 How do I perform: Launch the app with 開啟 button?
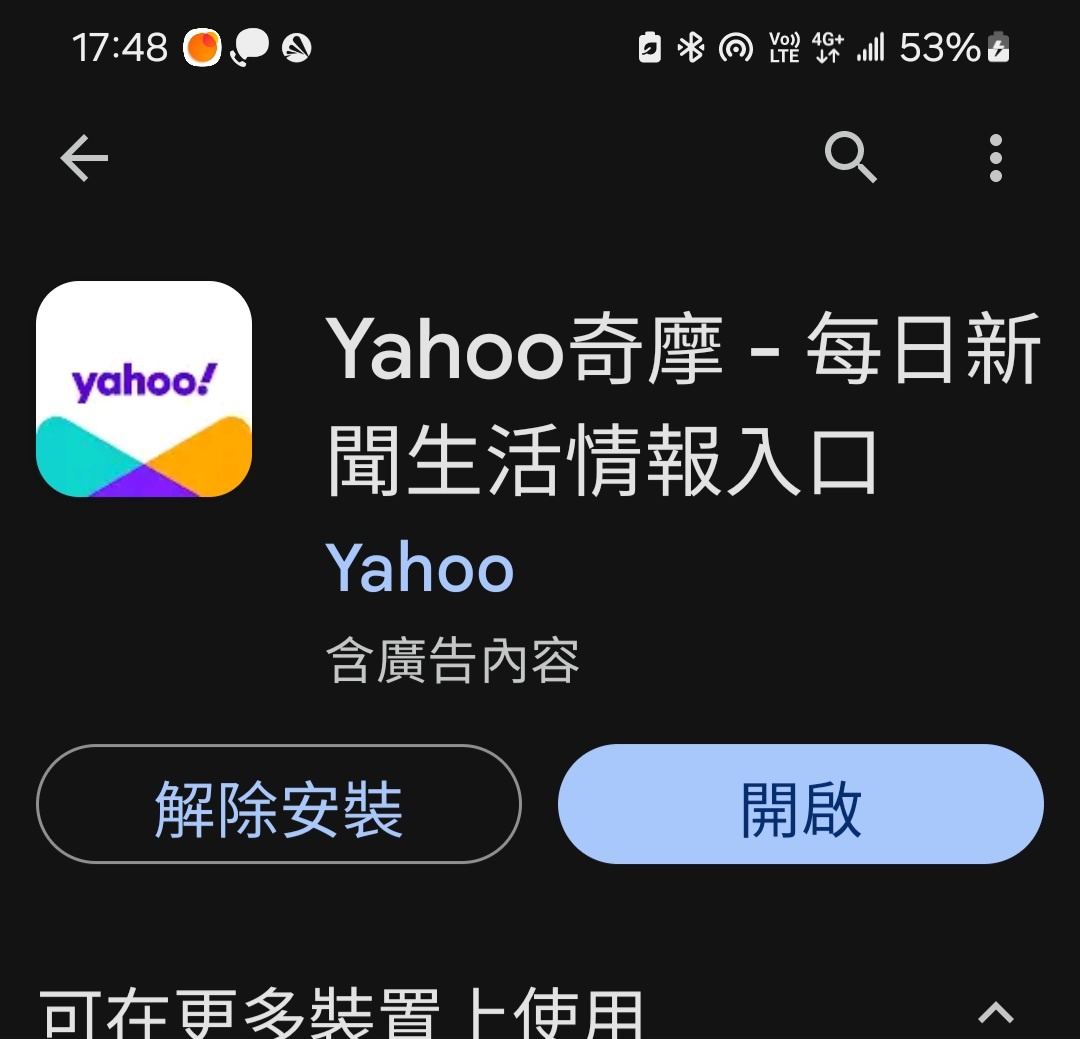pyautogui.click(x=800, y=804)
